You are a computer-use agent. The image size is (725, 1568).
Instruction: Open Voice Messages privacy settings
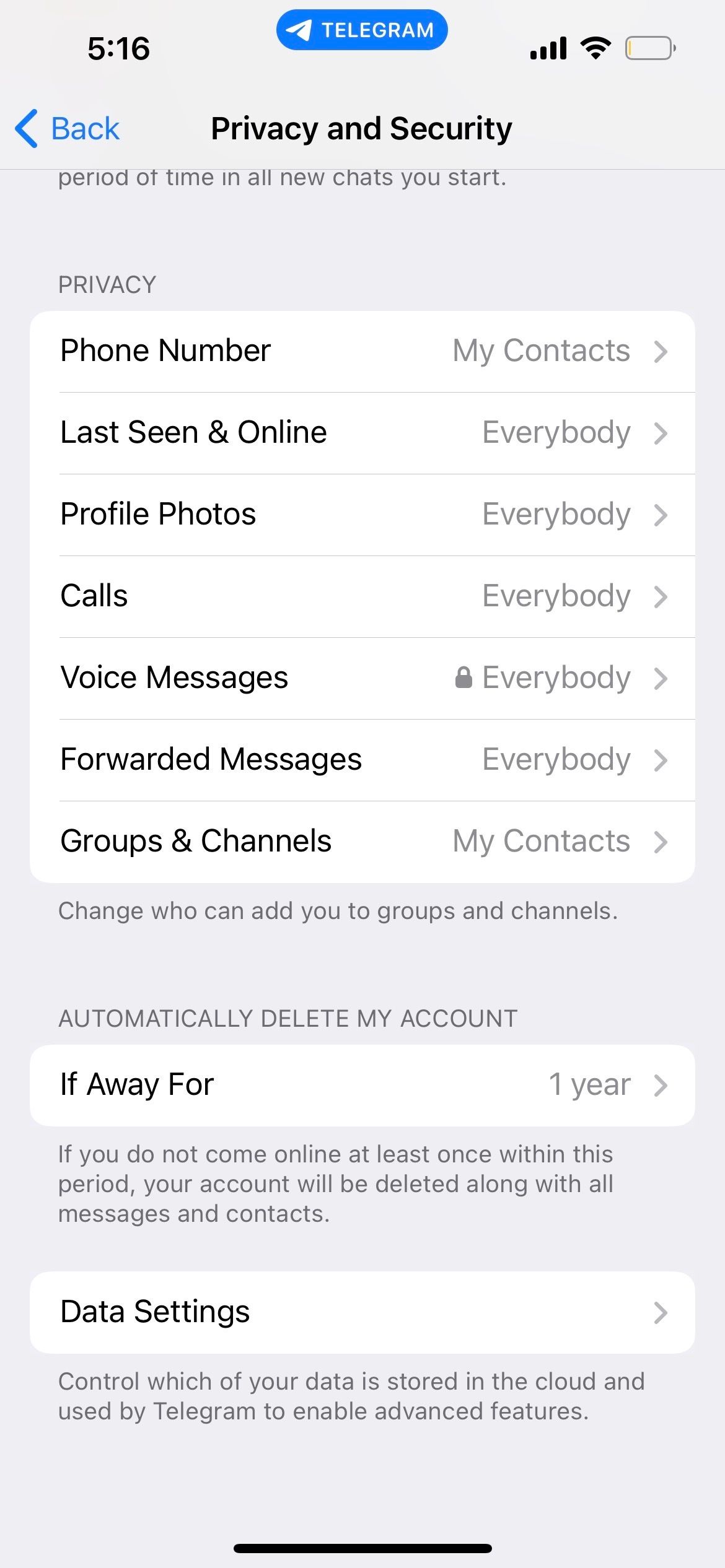[x=362, y=677]
